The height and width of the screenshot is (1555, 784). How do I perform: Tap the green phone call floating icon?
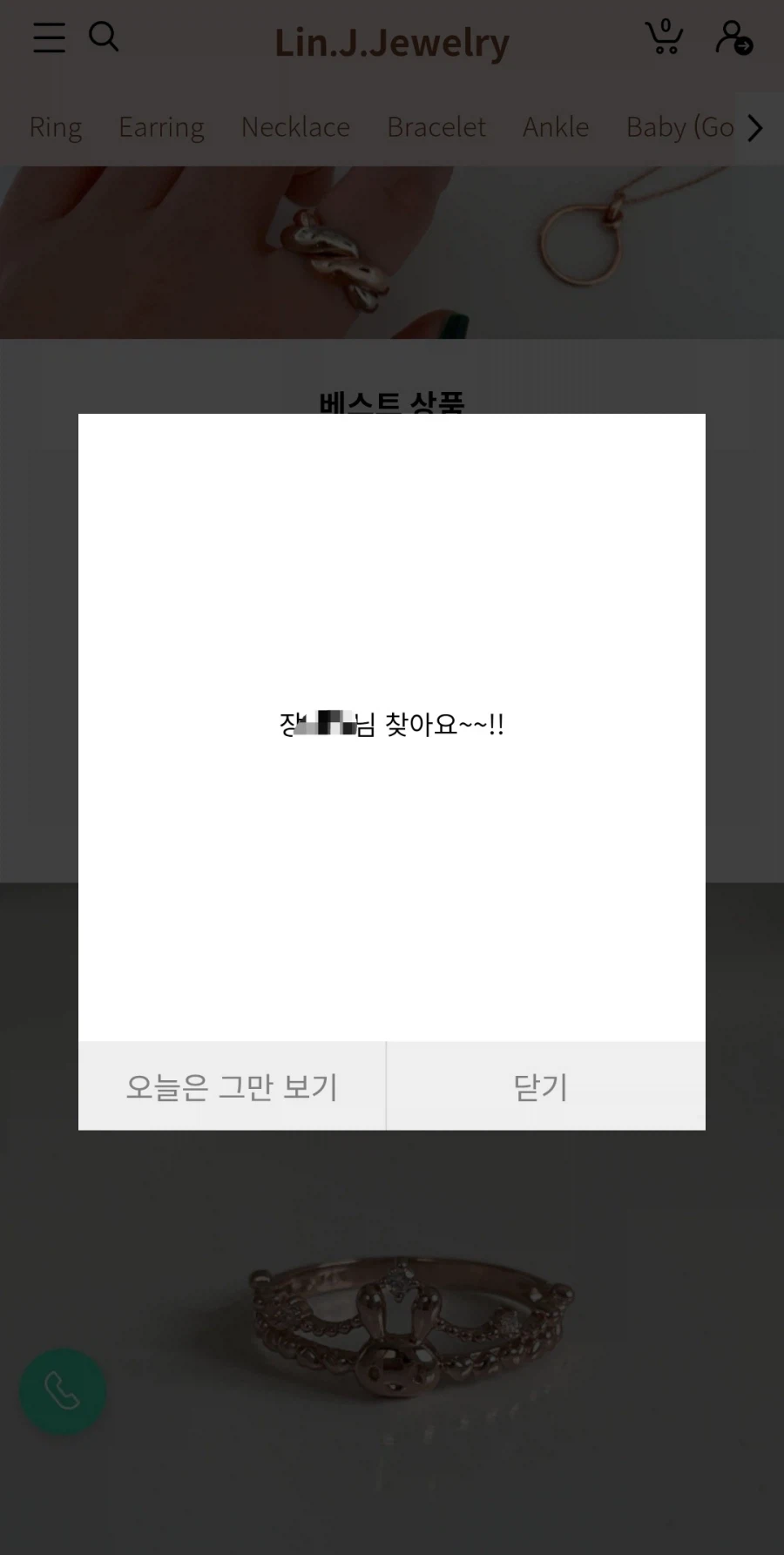62,1391
